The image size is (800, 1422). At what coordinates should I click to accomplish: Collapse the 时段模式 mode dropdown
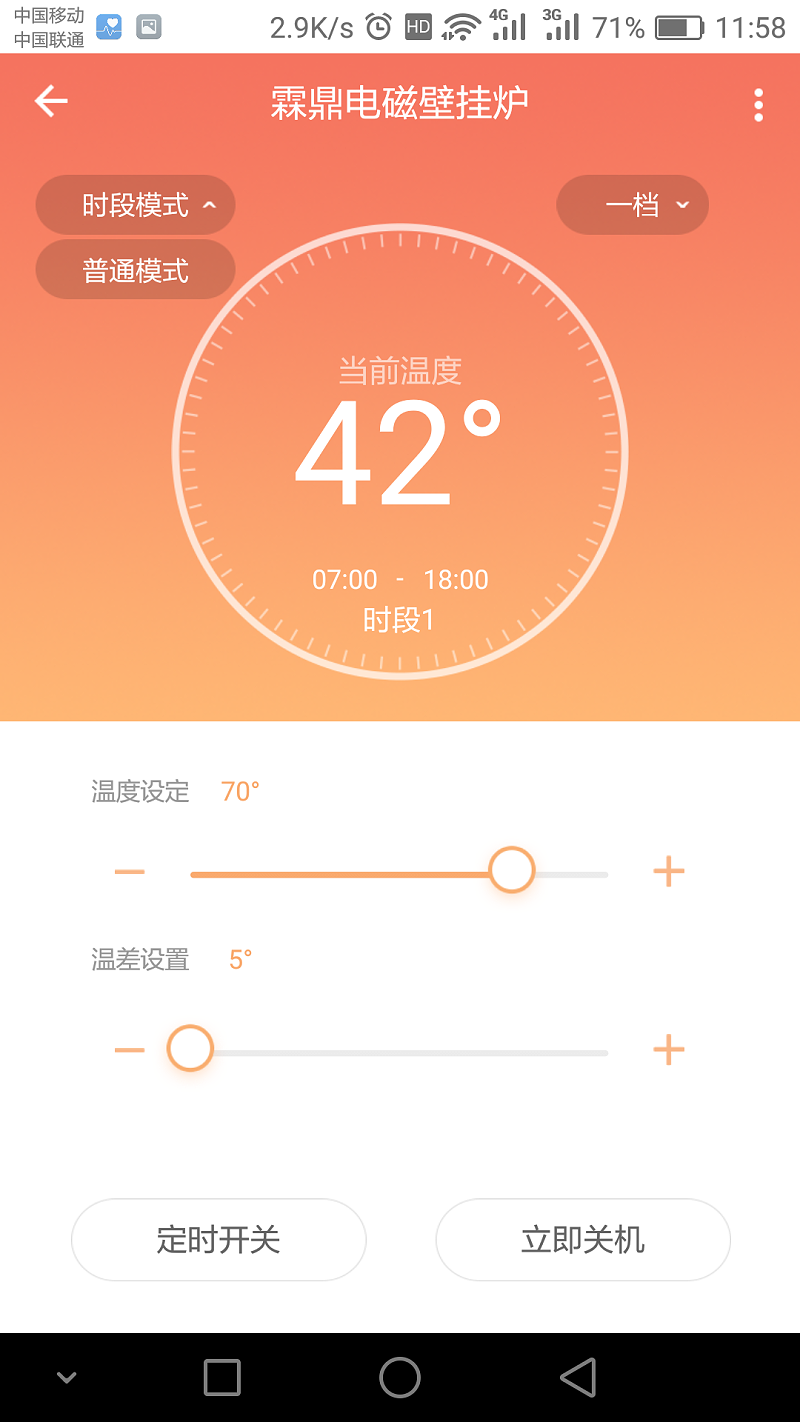click(x=135, y=206)
